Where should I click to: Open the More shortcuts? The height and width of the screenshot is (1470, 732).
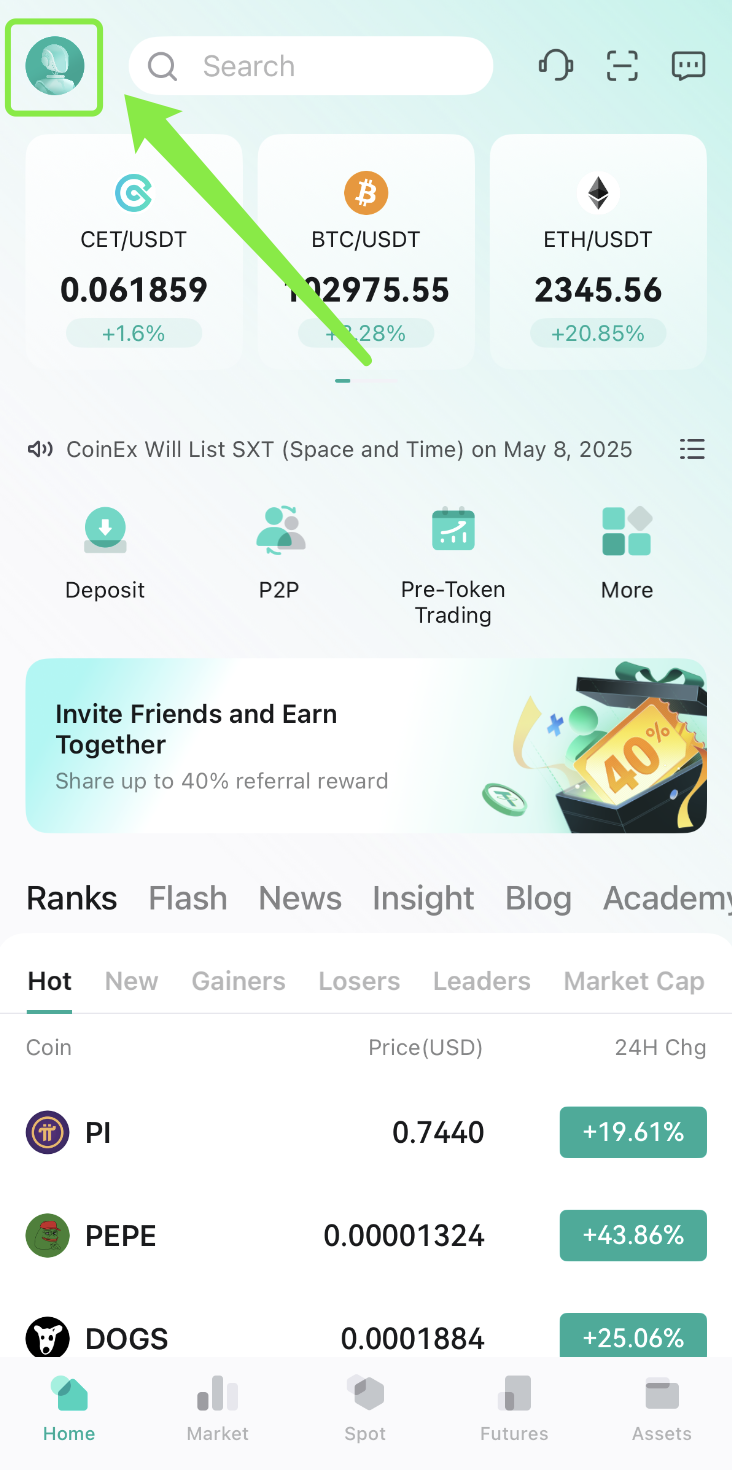(x=627, y=553)
